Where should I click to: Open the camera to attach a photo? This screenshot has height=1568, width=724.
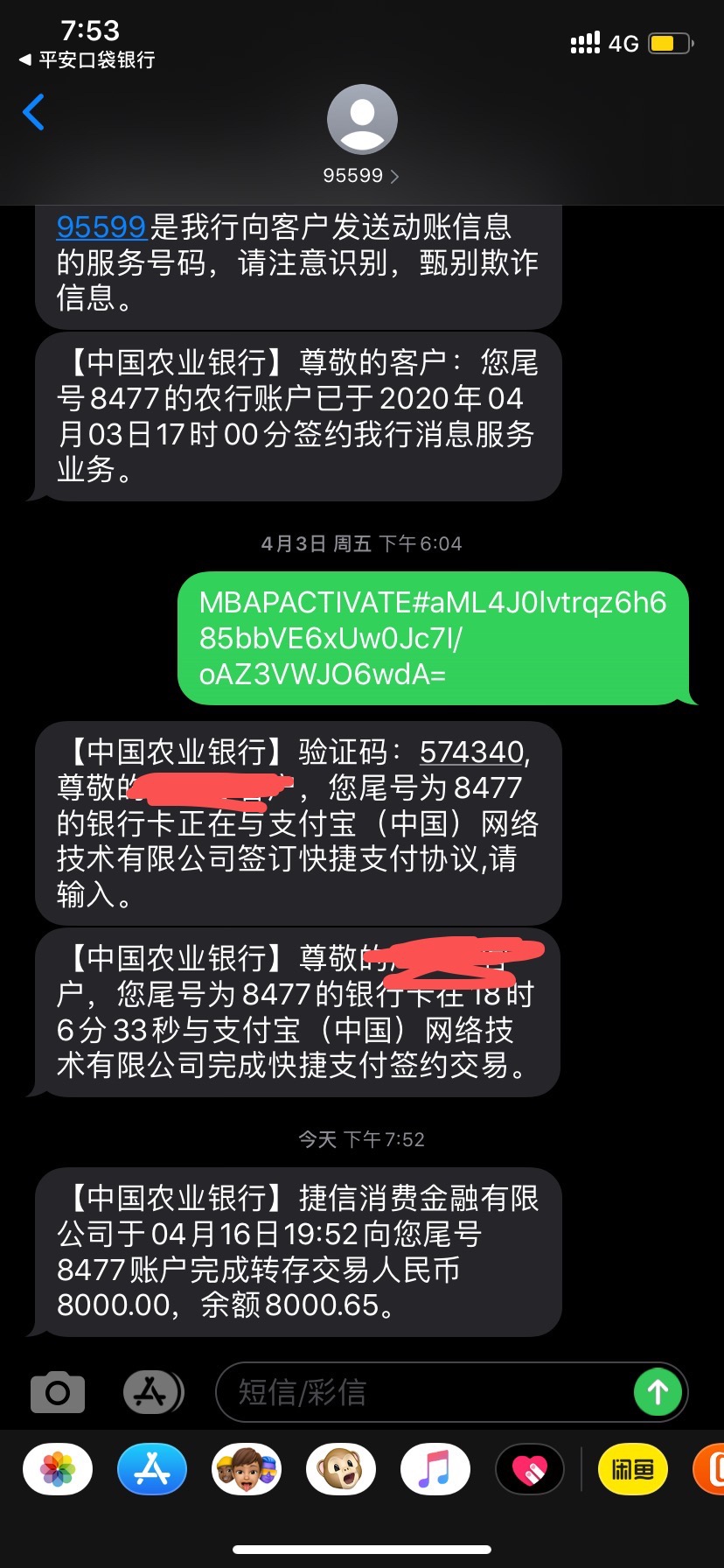[x=58, y=1392]
